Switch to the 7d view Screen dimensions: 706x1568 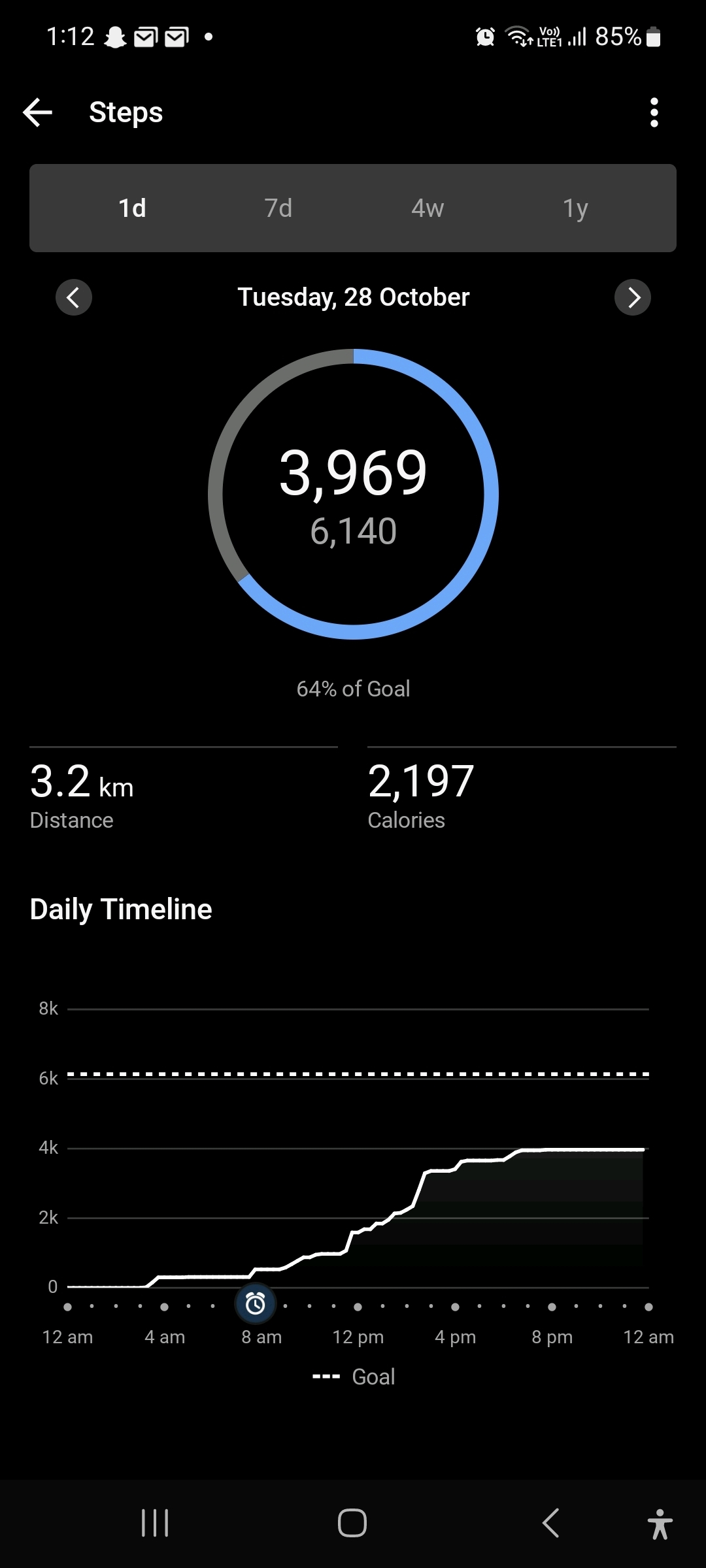click(x=278, y=208)
